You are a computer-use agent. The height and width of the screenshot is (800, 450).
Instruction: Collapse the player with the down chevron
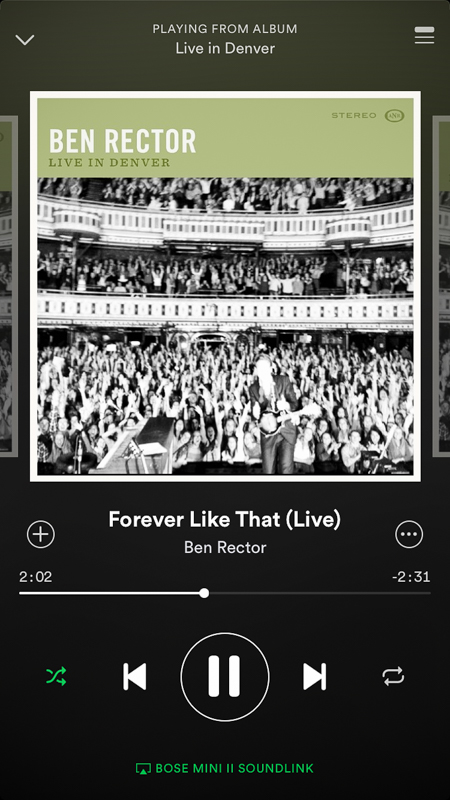(24, 40)
